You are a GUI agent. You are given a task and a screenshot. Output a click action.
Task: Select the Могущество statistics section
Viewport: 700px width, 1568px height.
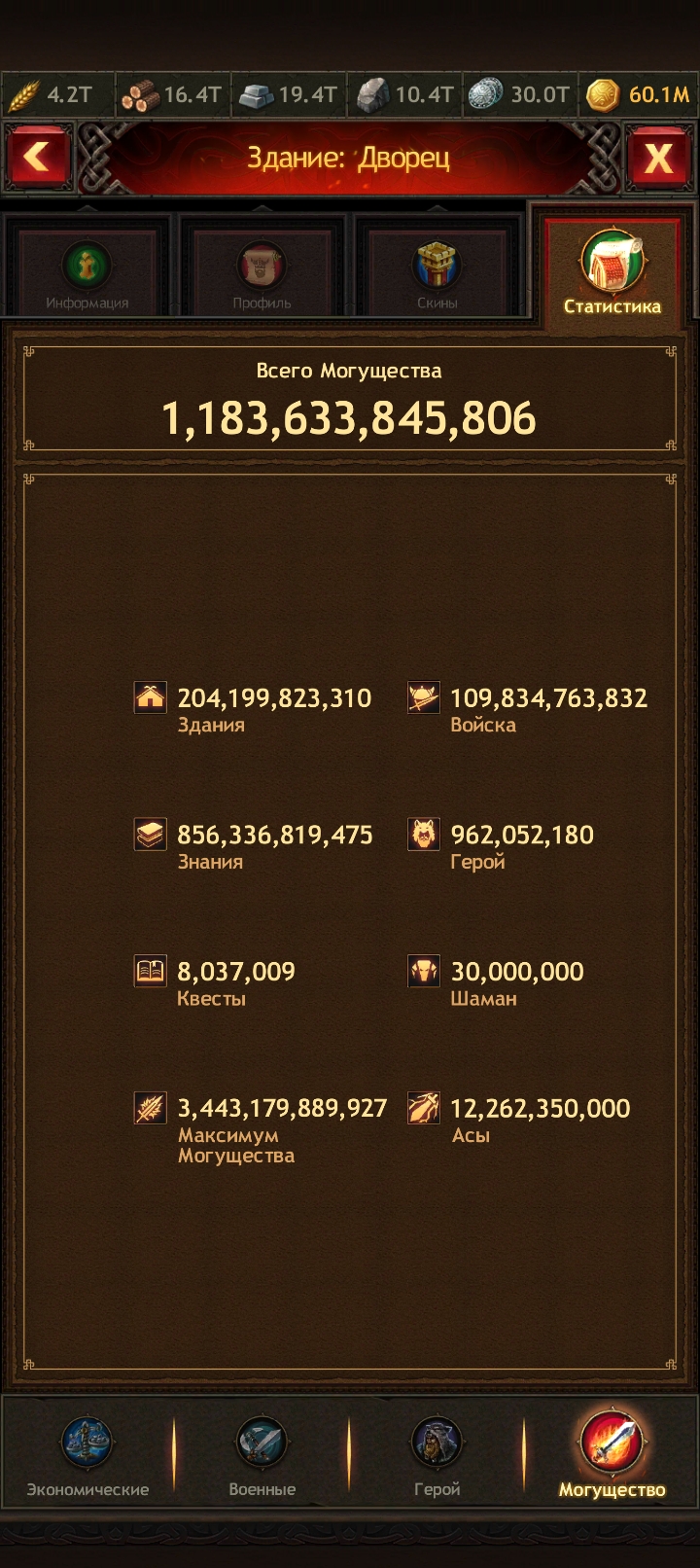(612, 1455)
